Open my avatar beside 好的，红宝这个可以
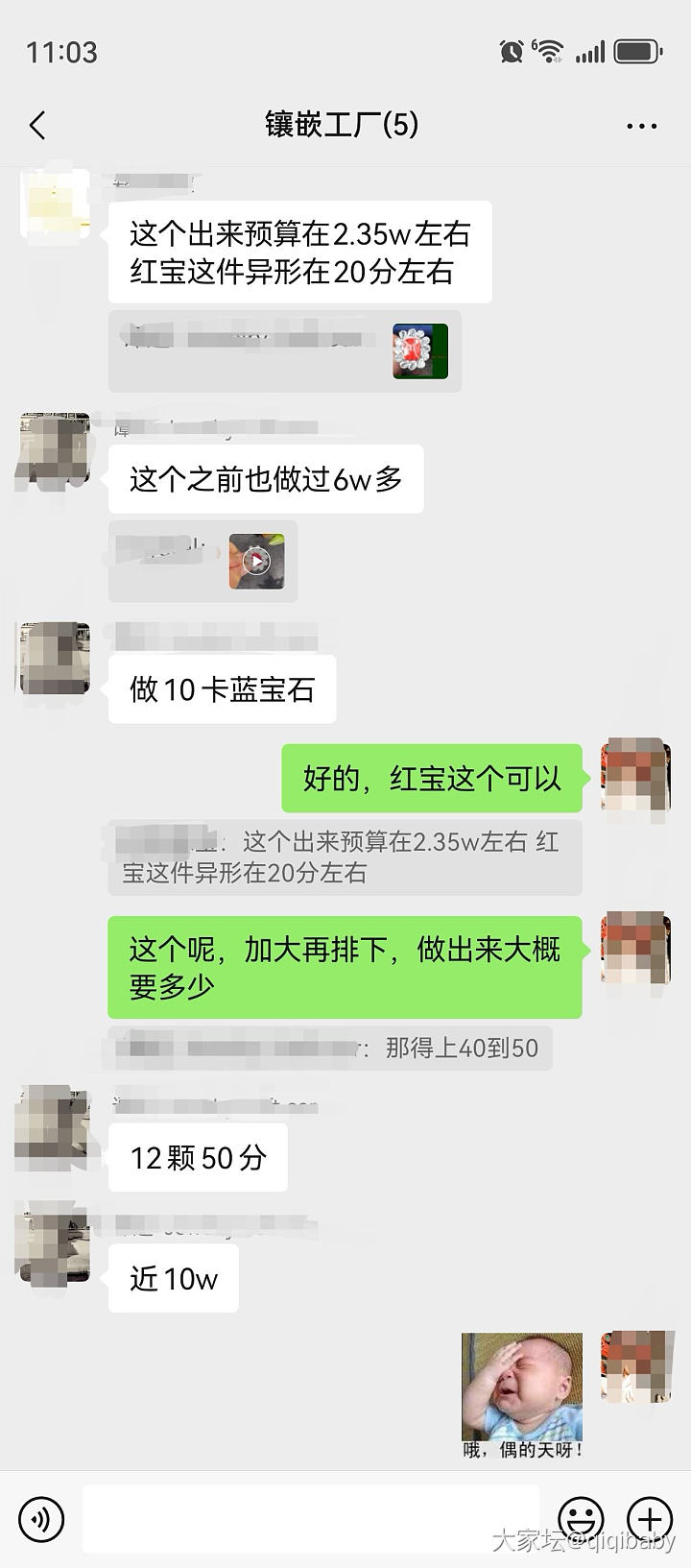691x1568 pixels. [634, 776]
